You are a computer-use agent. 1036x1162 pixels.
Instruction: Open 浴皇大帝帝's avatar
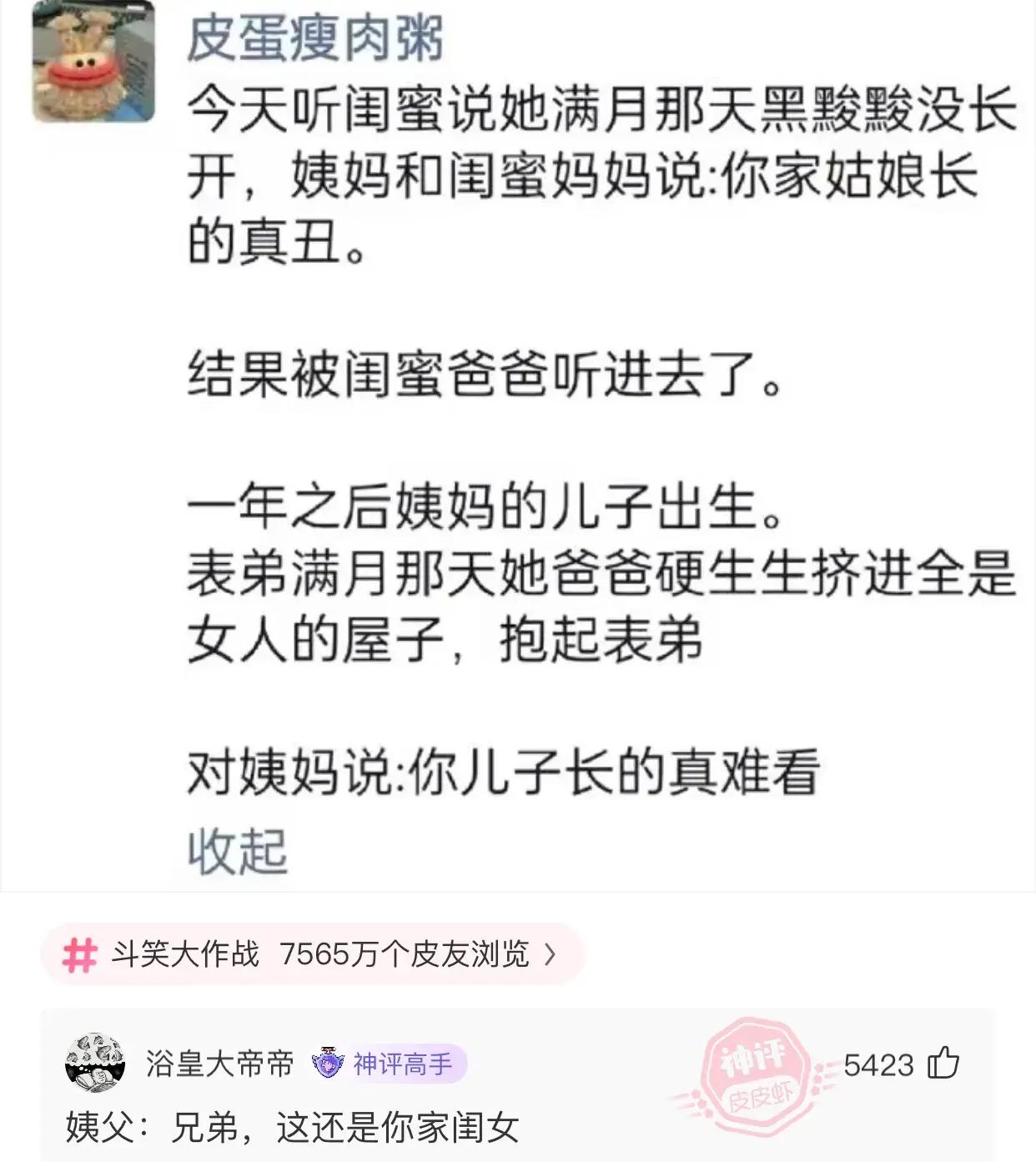95,1063
